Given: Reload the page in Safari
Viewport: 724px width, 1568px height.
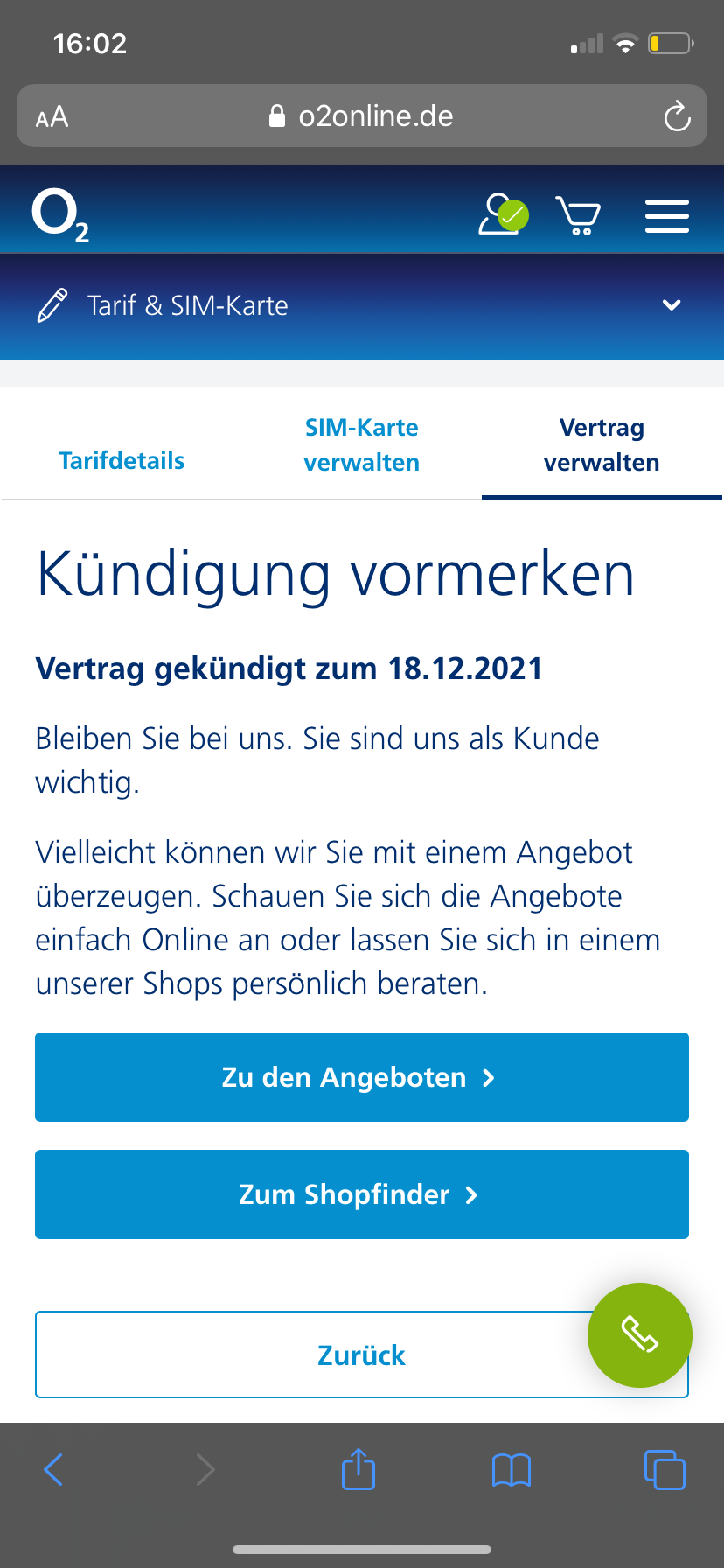Looking at the screenshot, I should coord(677,116).
